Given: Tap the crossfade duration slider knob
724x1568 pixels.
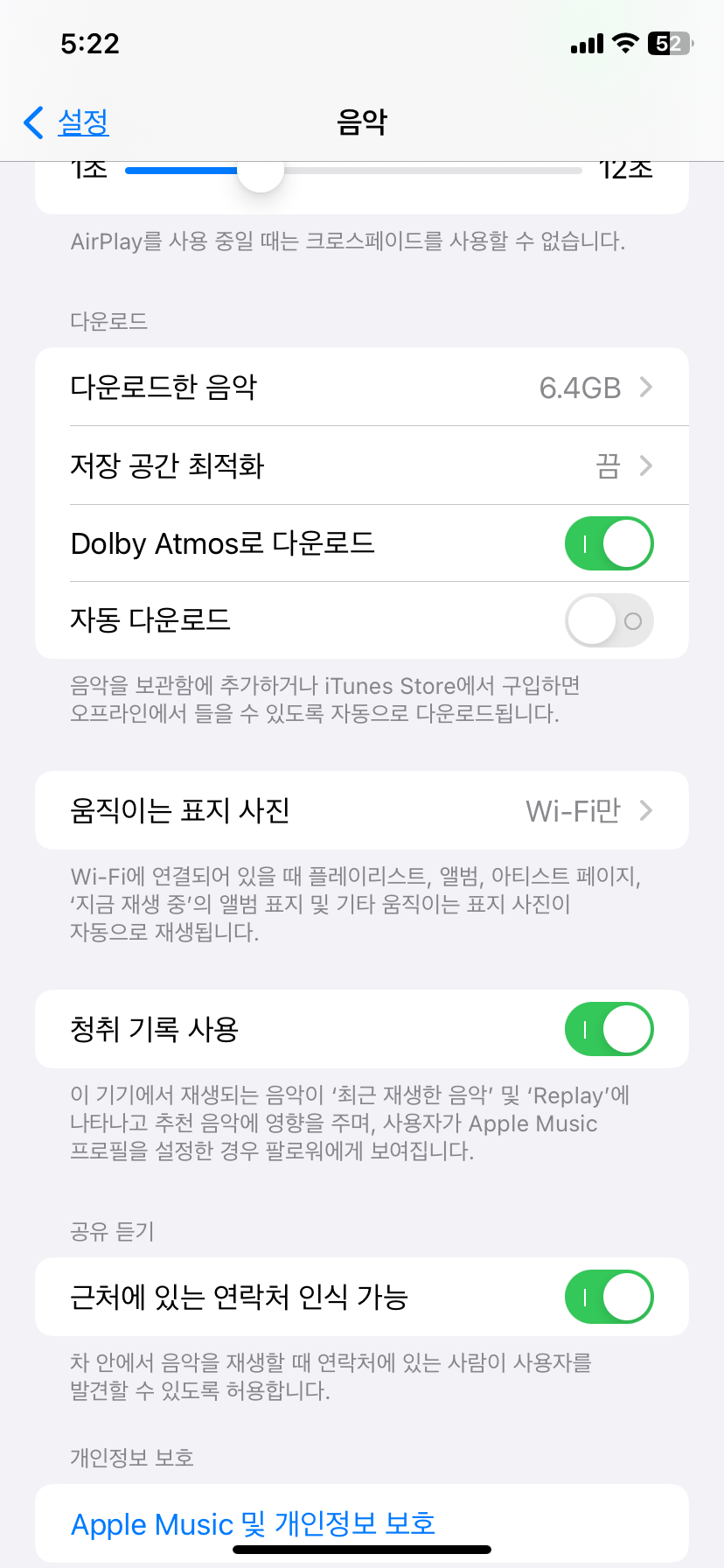Looking at the screenshot, I should click(261, 171).
